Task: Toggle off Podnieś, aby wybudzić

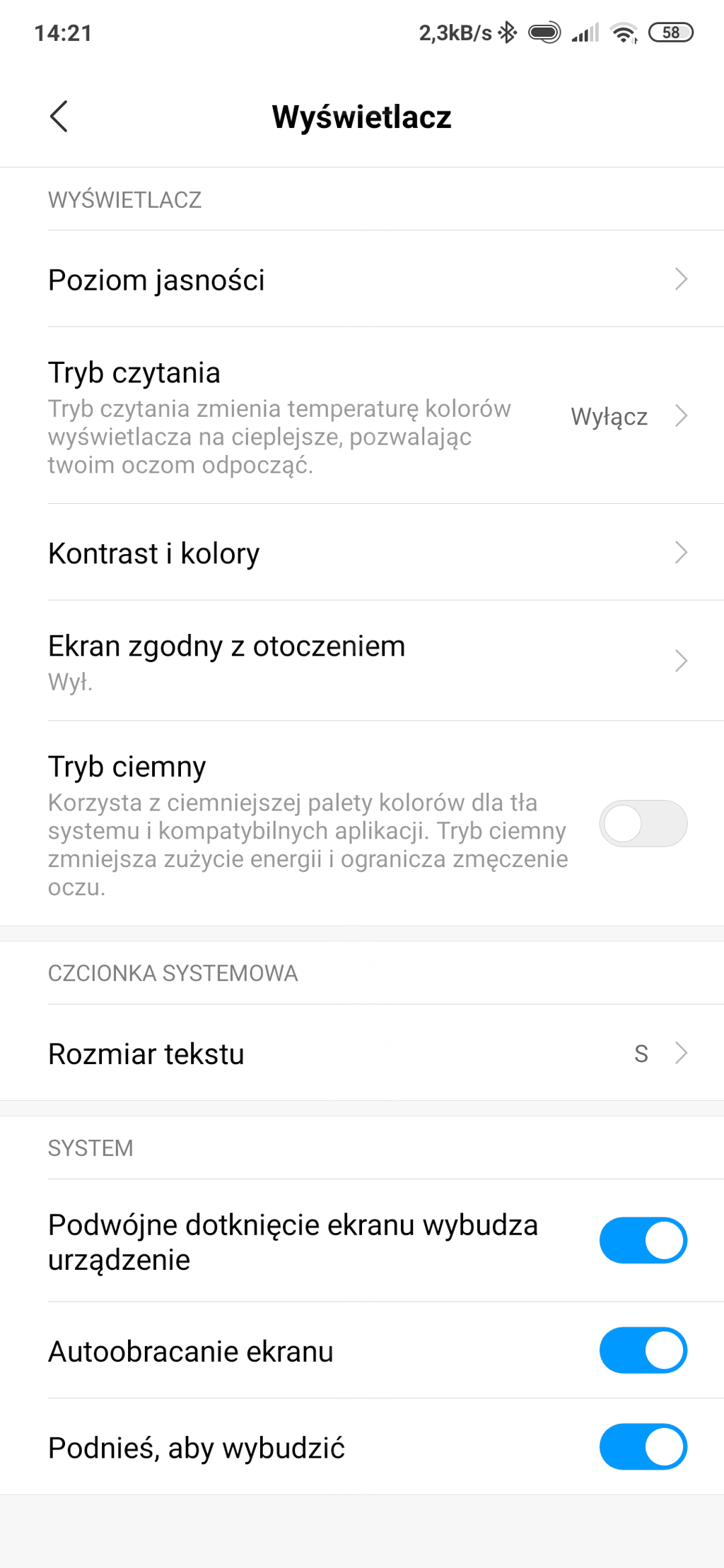Action: 643,1446
